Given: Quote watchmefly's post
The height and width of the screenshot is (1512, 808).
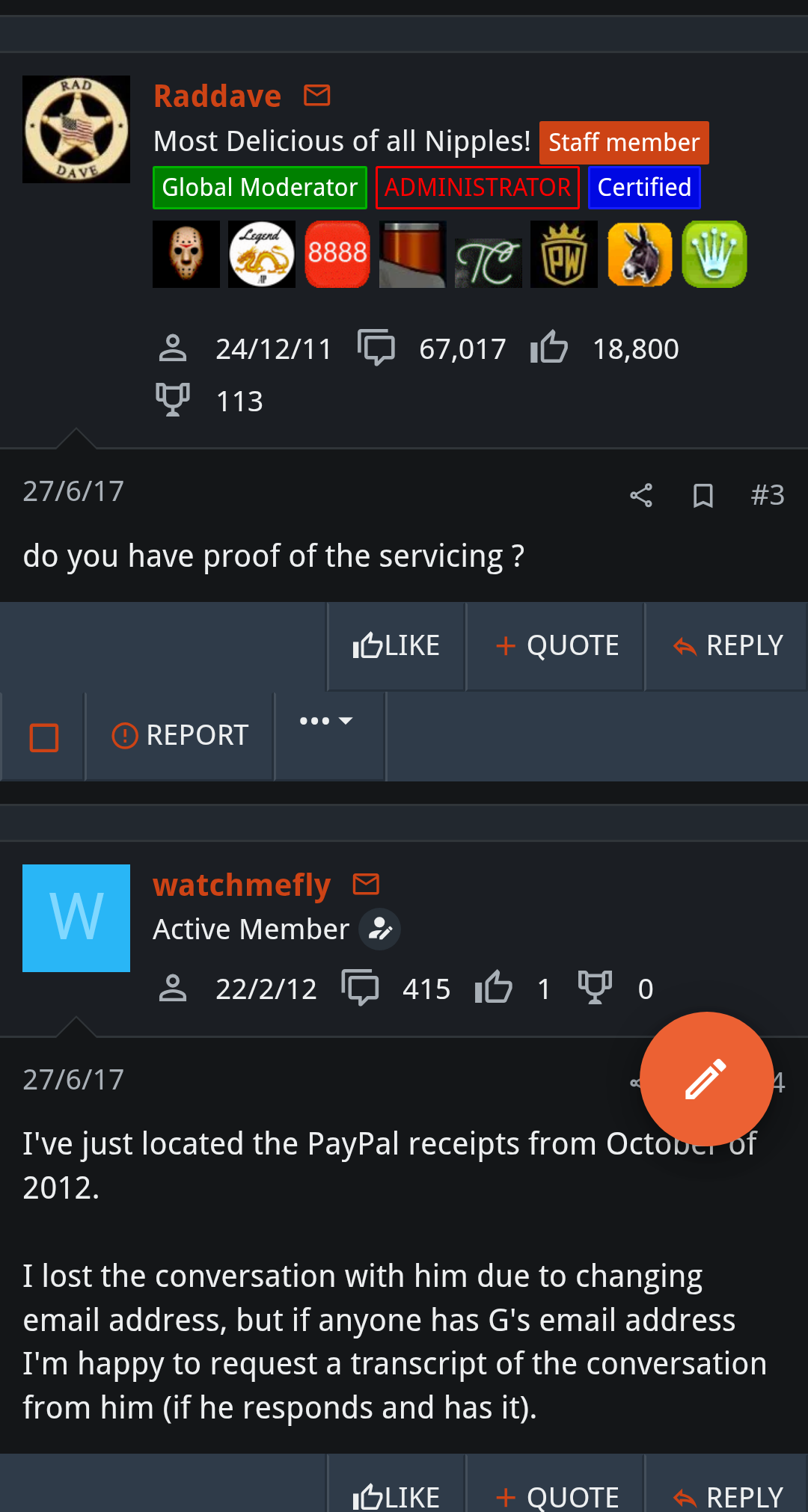Looking at the screenshot, I should coord(557,1496).
